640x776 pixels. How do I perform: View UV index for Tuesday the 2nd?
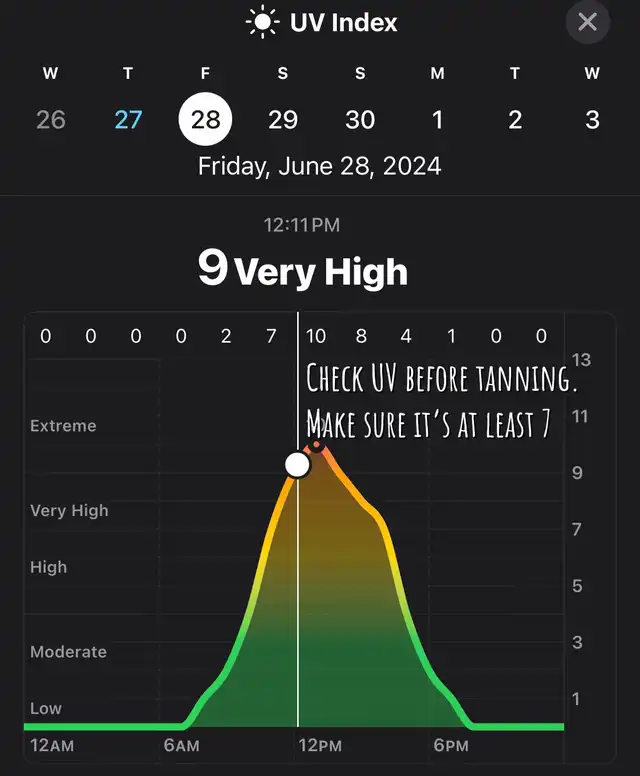pyautogui.click(x=515, y=120)
